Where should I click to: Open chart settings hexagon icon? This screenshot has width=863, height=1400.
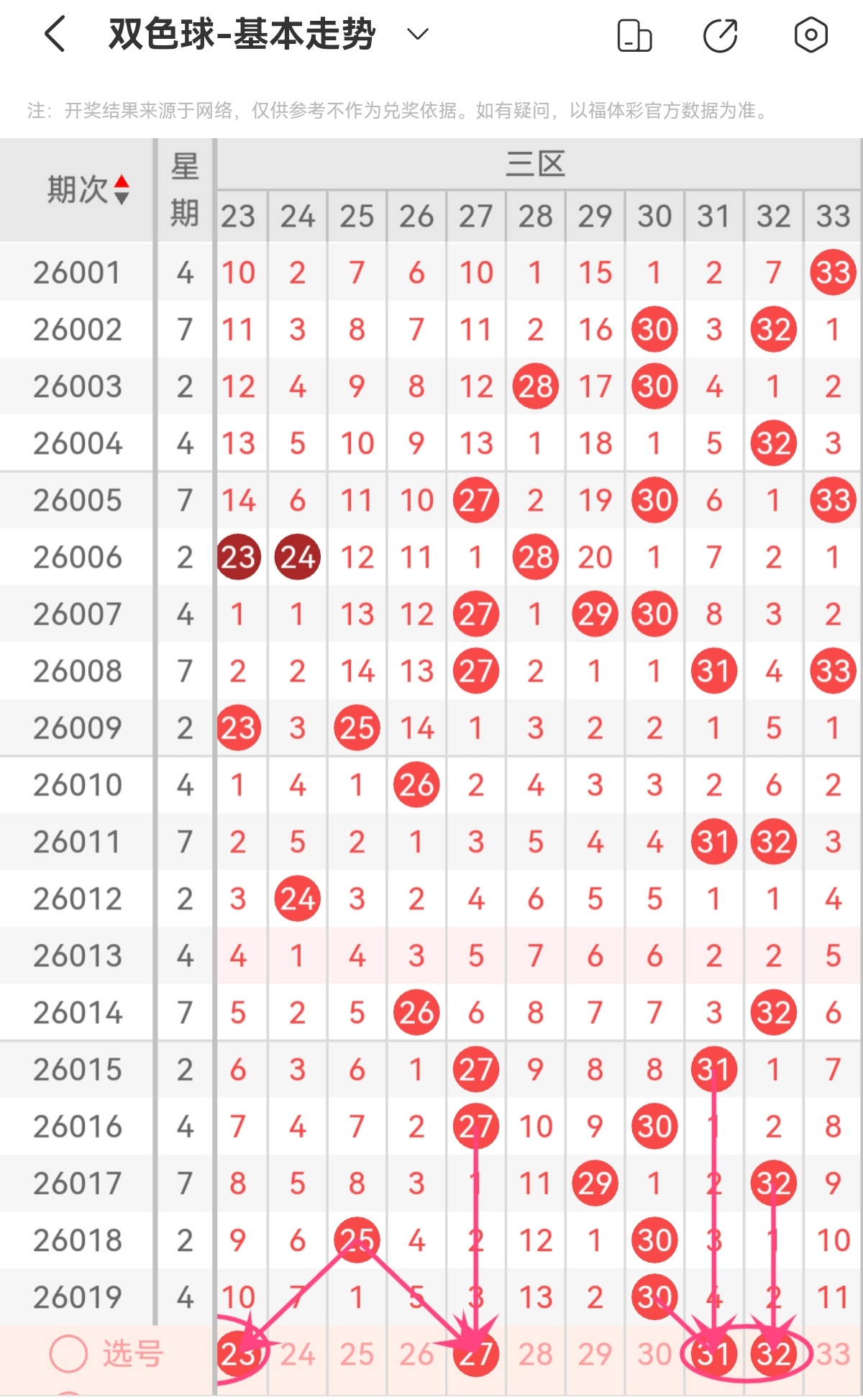click(811, 35)
